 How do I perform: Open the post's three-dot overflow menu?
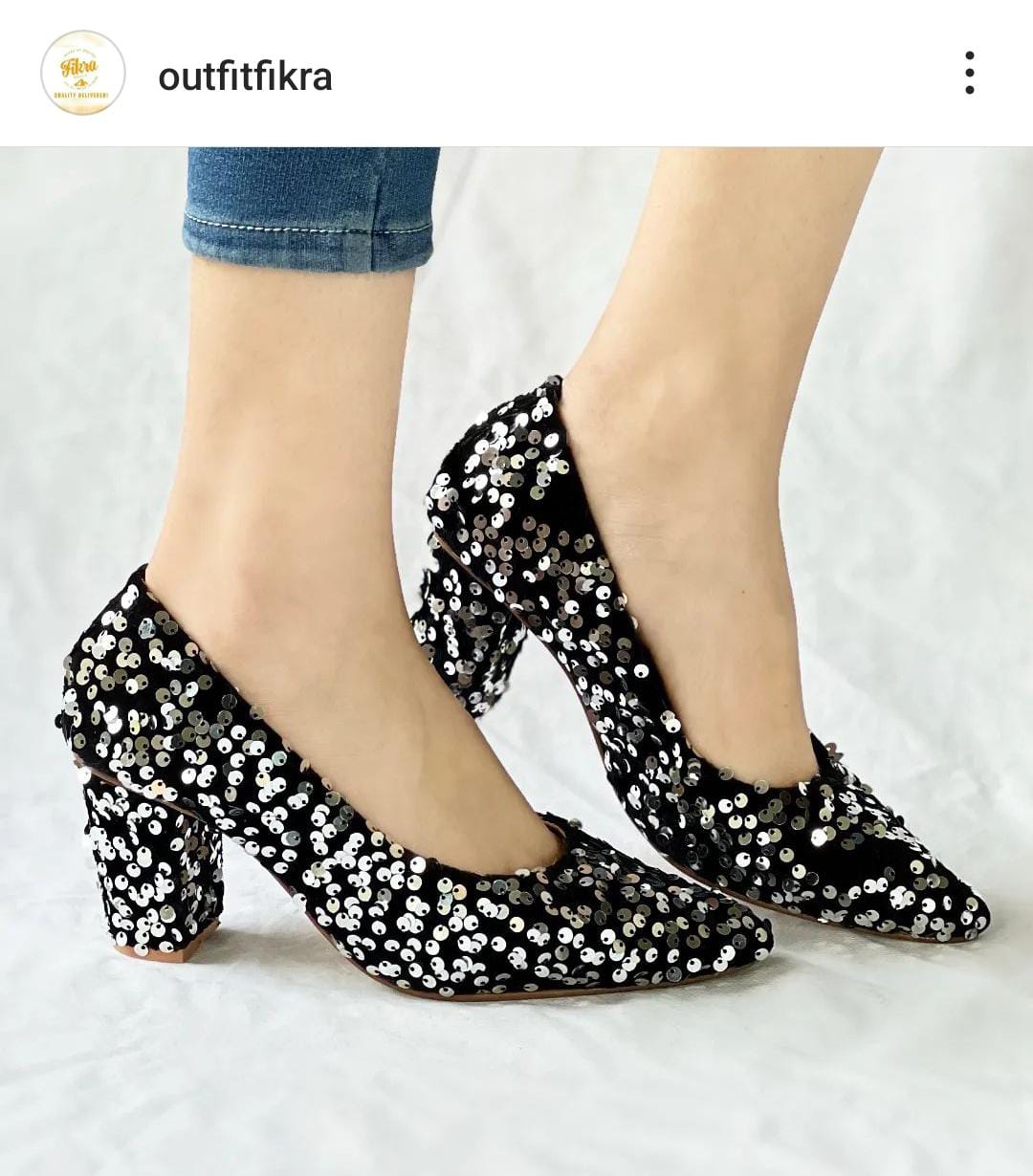point(969,74)
